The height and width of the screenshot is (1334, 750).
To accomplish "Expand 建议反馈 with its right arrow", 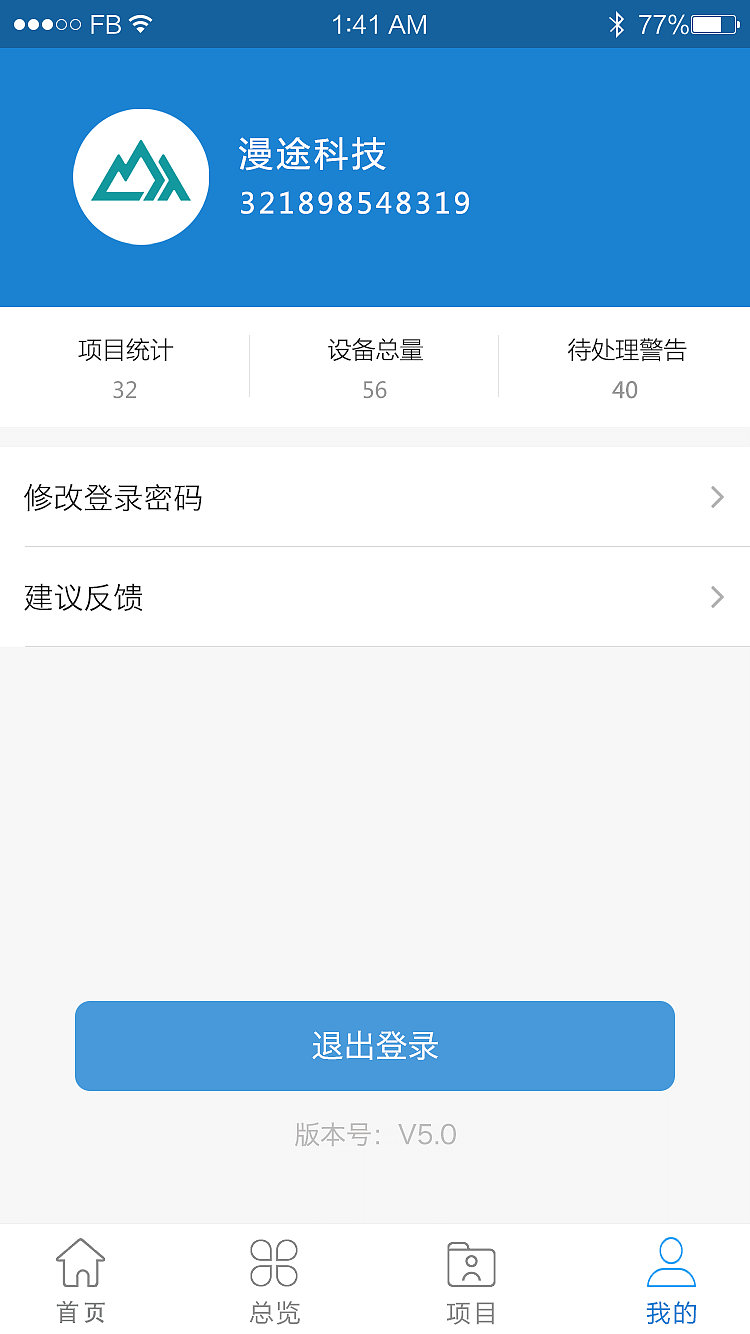I will 716,597.
